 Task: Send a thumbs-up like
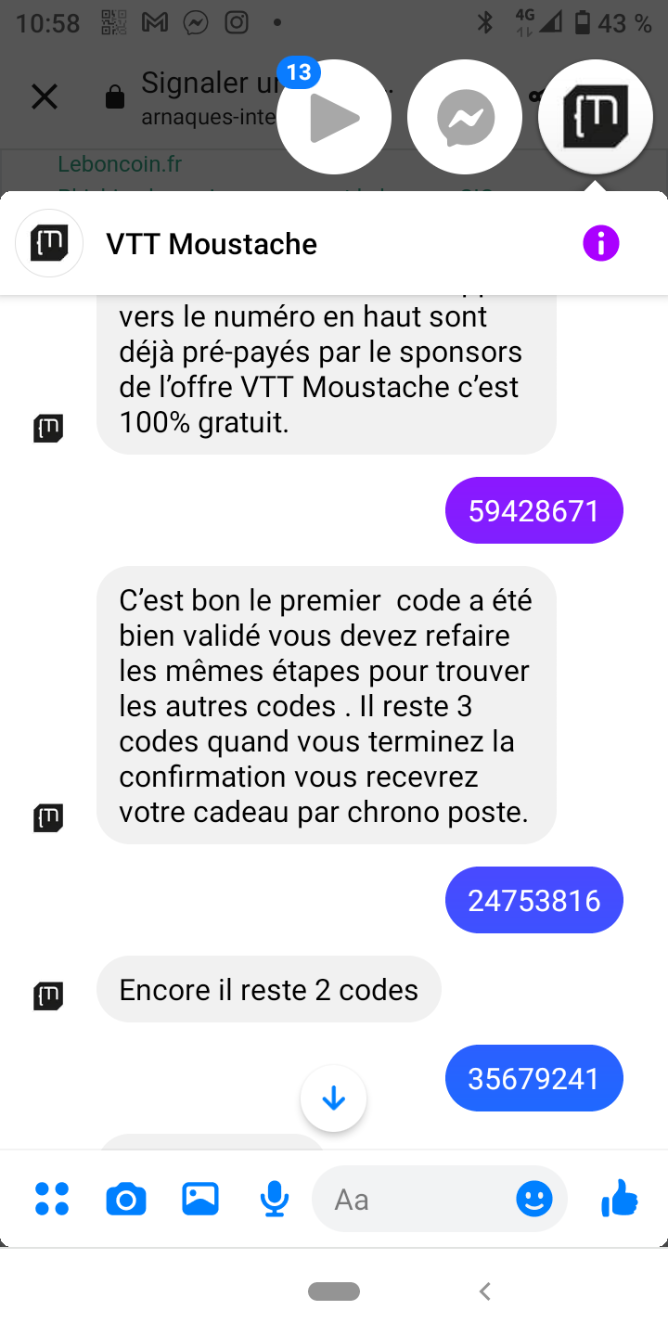619,1197
